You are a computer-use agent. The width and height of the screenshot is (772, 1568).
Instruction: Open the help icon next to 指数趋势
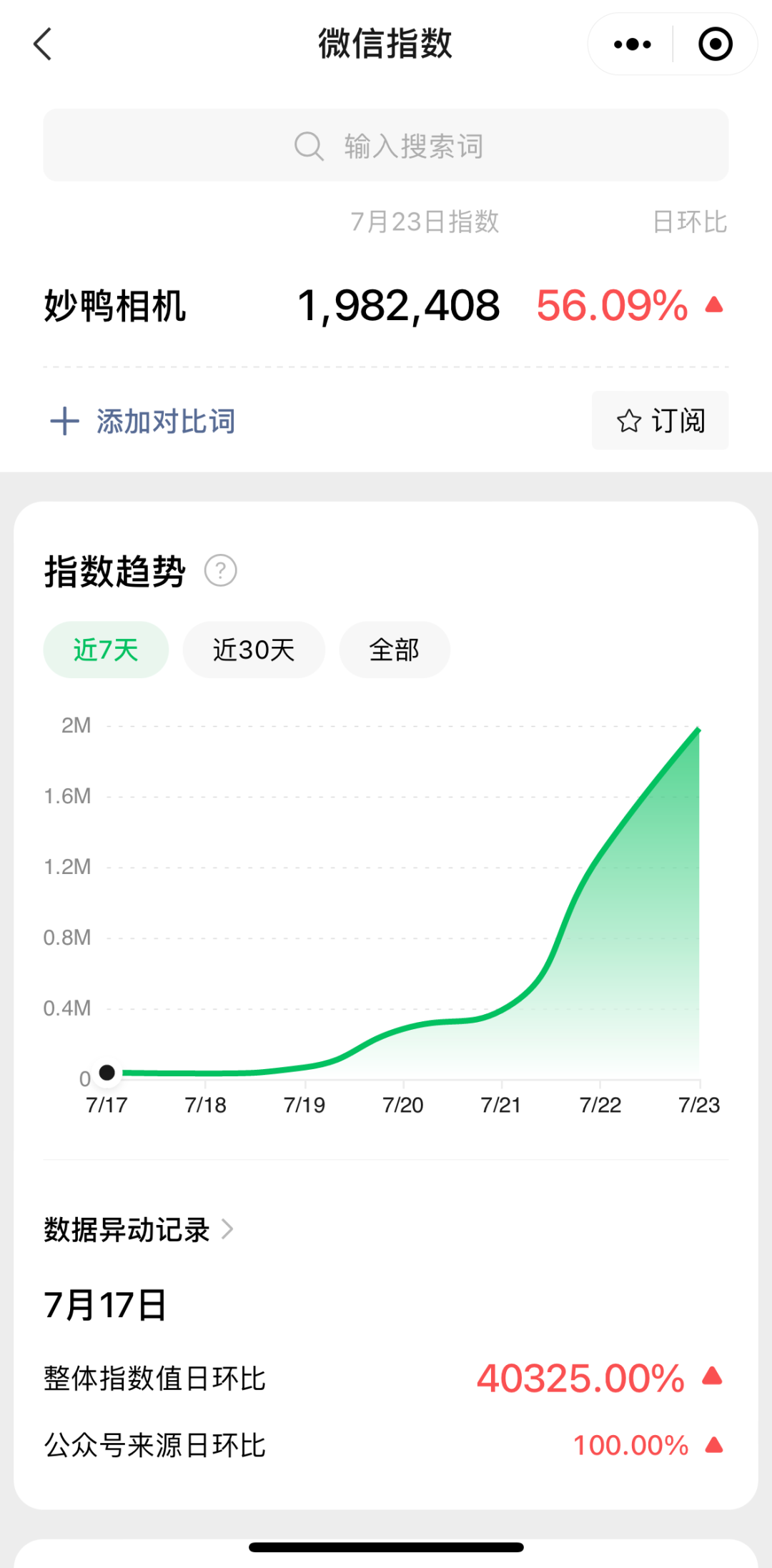point(221,570)
